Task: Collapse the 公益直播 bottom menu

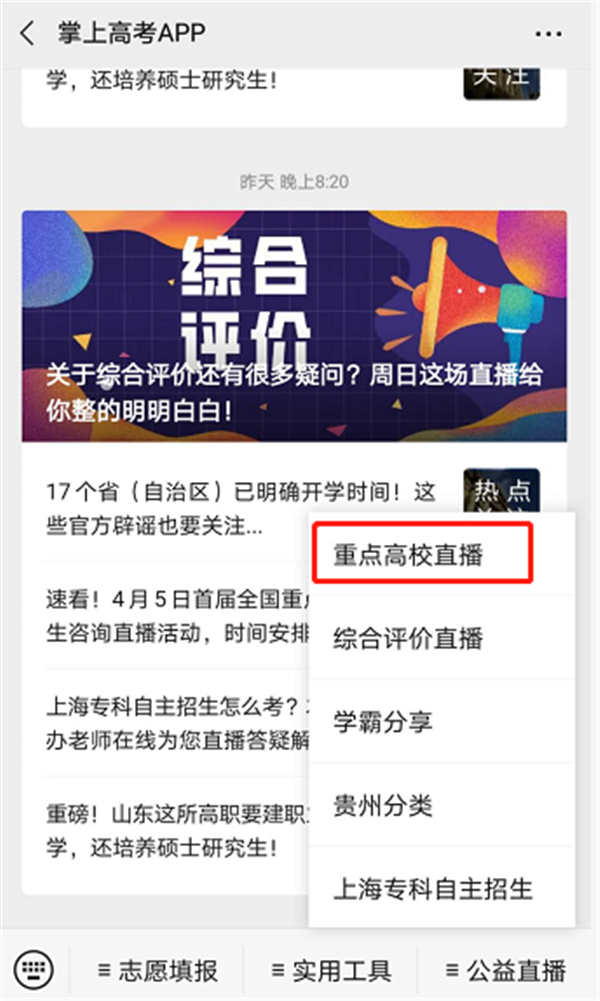Action: coord(507,969)
